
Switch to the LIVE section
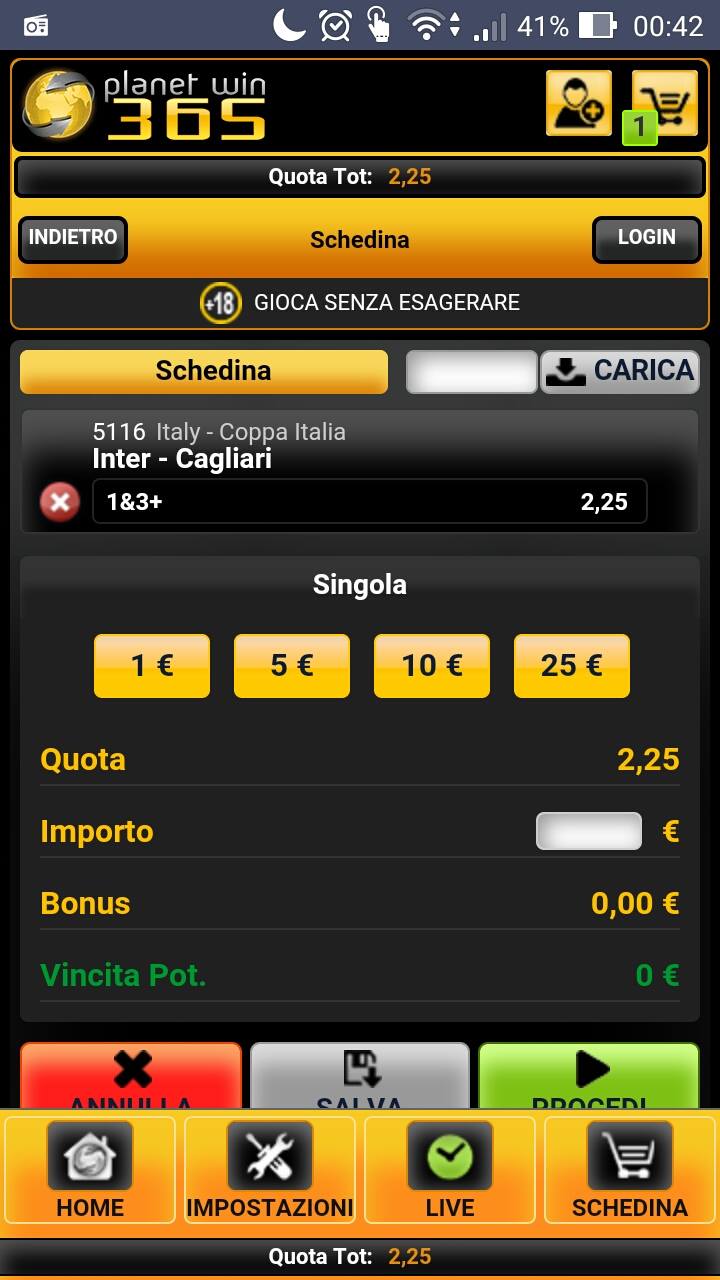[450, 1170]
